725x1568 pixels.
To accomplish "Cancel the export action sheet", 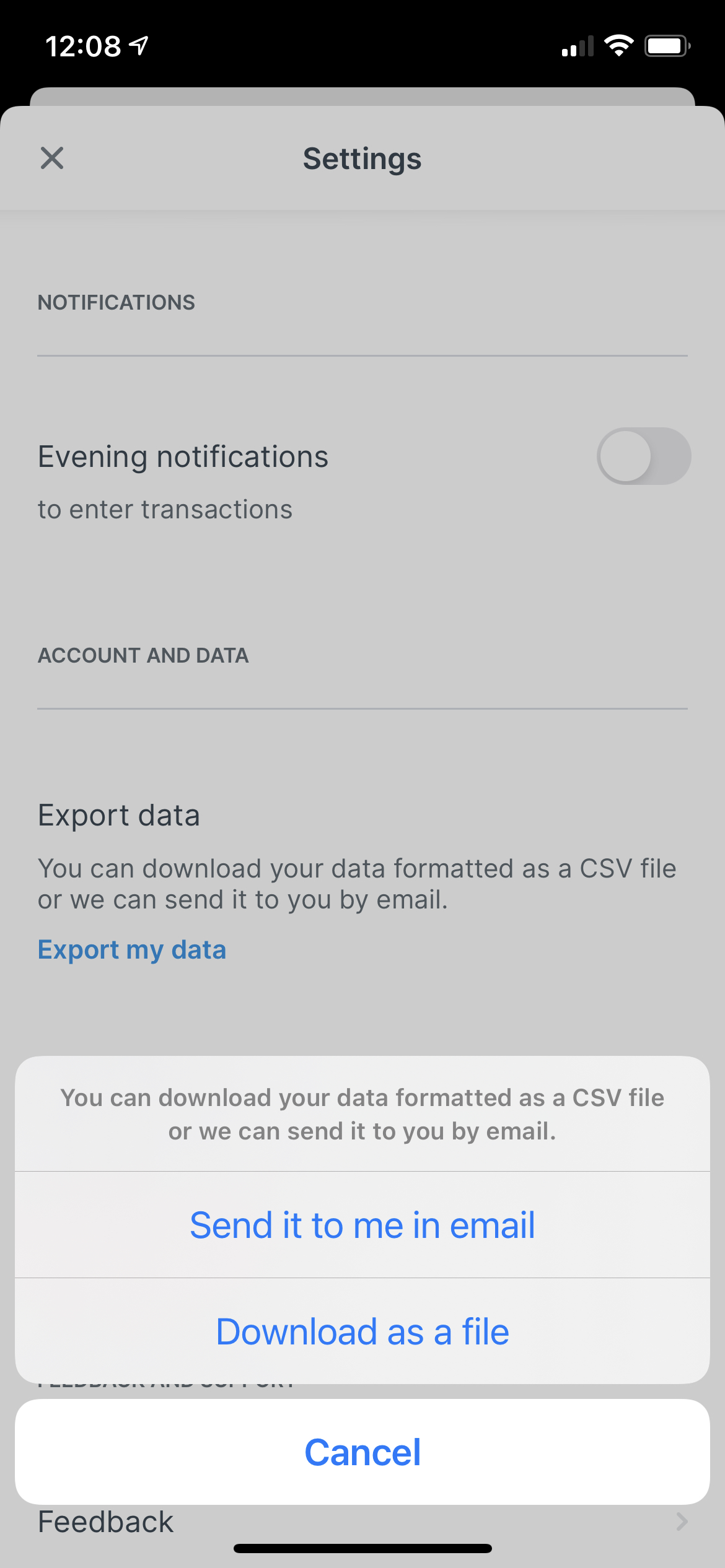I will click(362, 1452).
